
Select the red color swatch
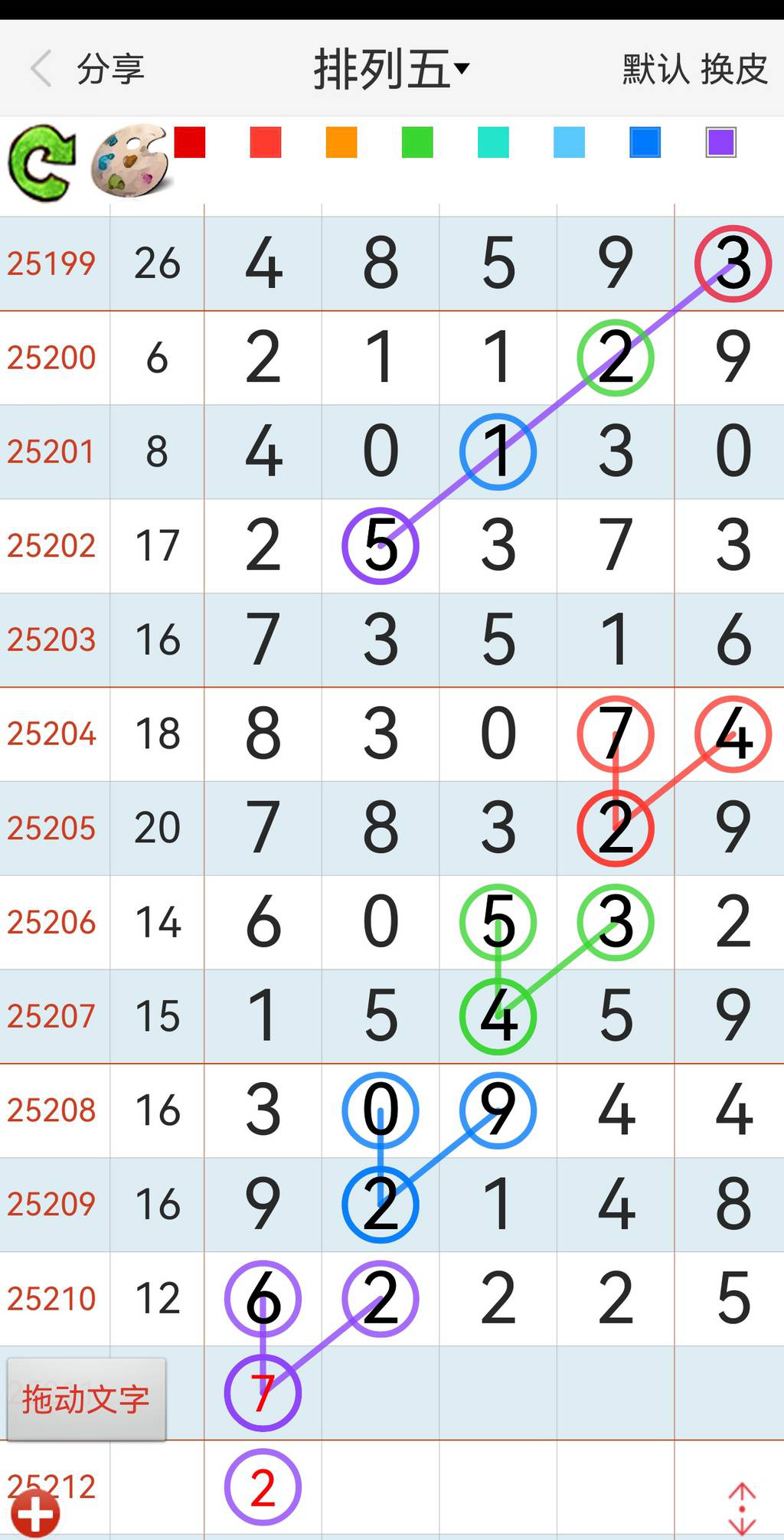pos(190,143)
